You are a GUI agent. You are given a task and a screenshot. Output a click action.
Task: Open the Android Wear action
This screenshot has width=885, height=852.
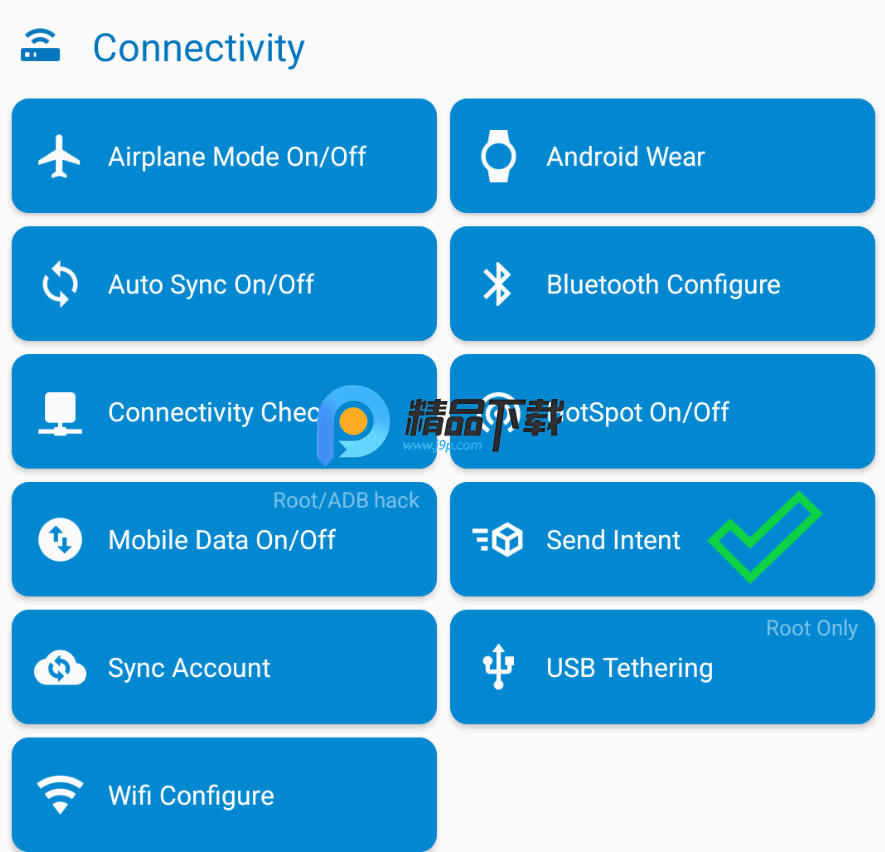click(662, 156)
